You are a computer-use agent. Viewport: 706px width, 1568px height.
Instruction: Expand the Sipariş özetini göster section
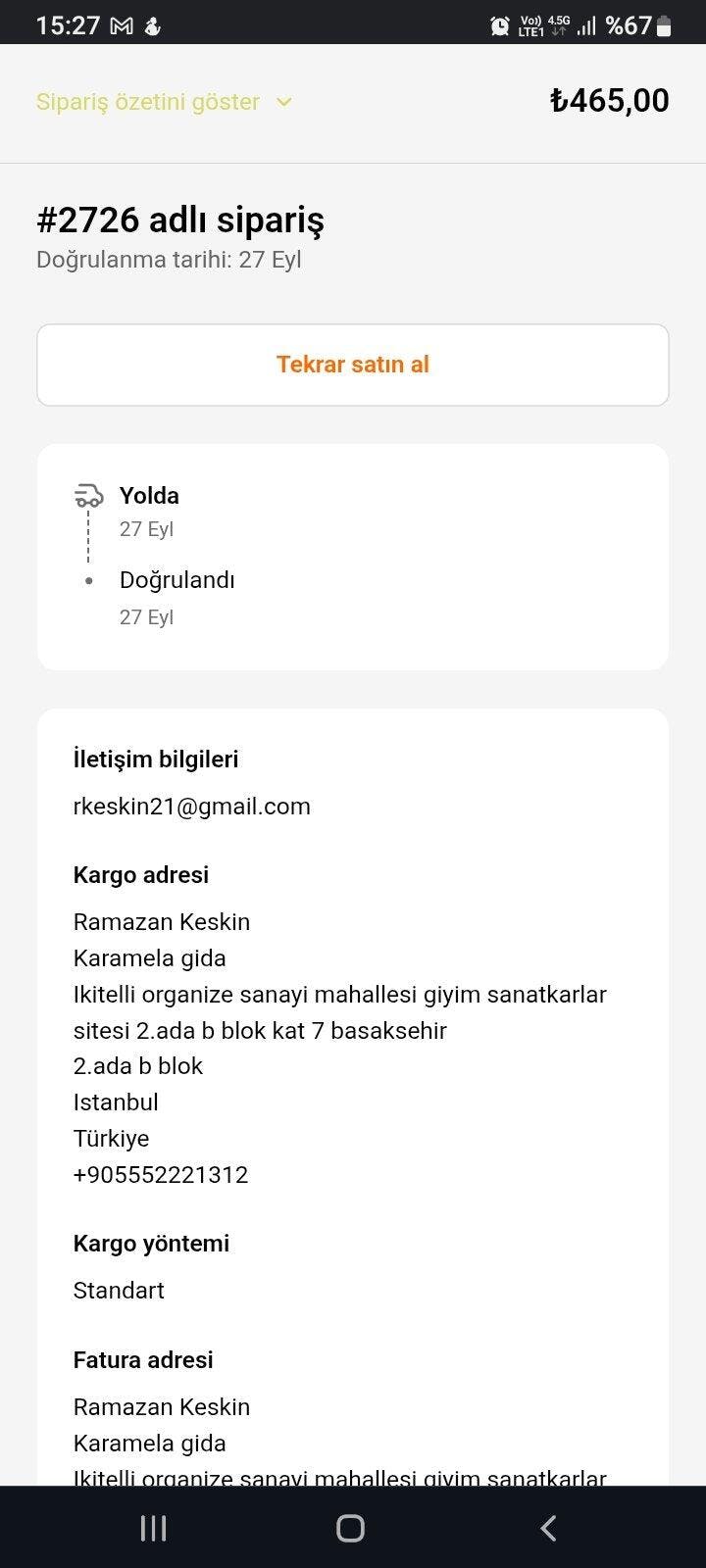pos(164,102)
